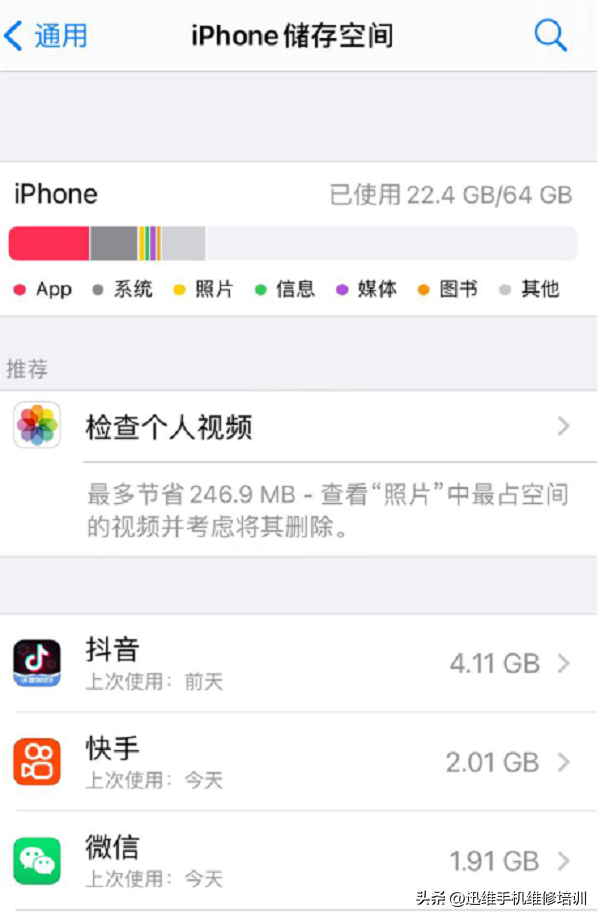Open the search magnifier icon
600x919 pixels.
coord(550,36)
